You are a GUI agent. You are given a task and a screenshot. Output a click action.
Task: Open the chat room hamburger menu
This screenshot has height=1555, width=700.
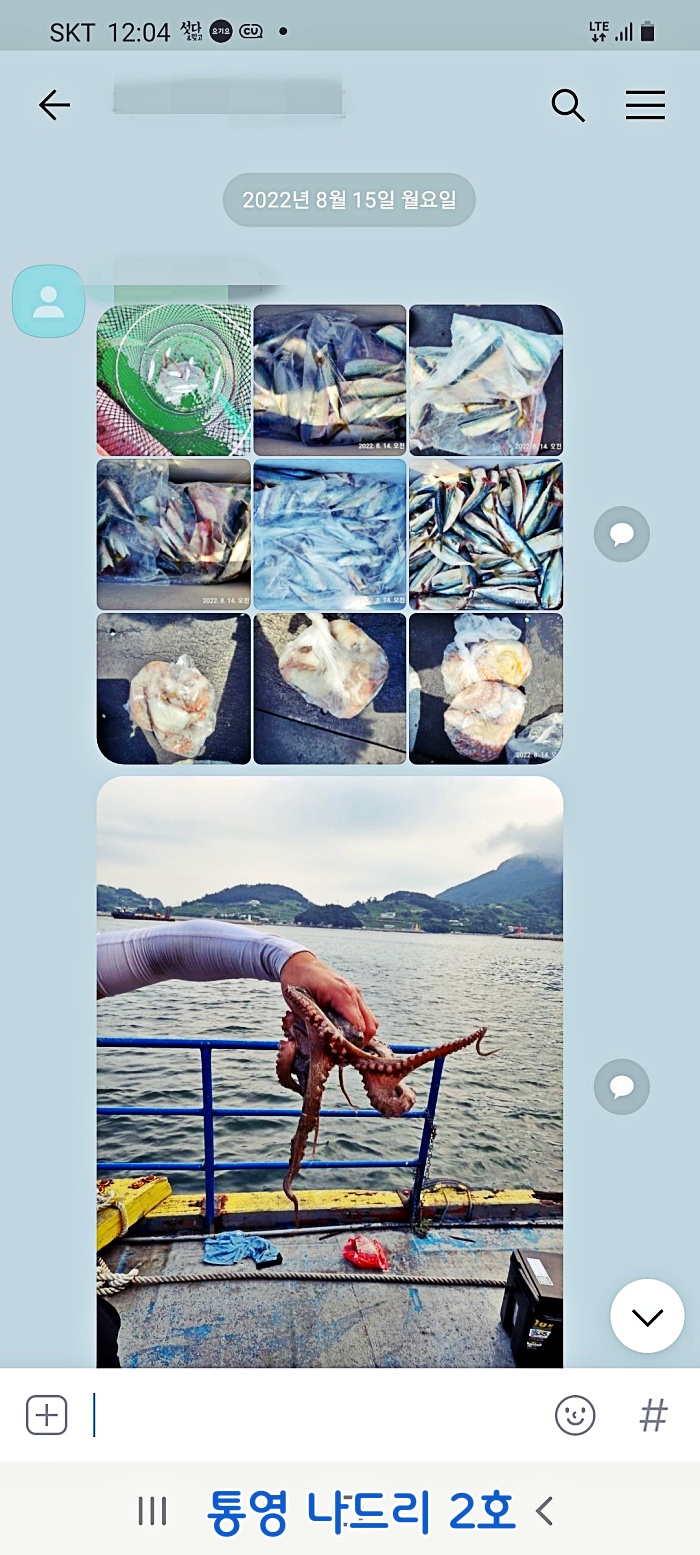pos(645,105)
